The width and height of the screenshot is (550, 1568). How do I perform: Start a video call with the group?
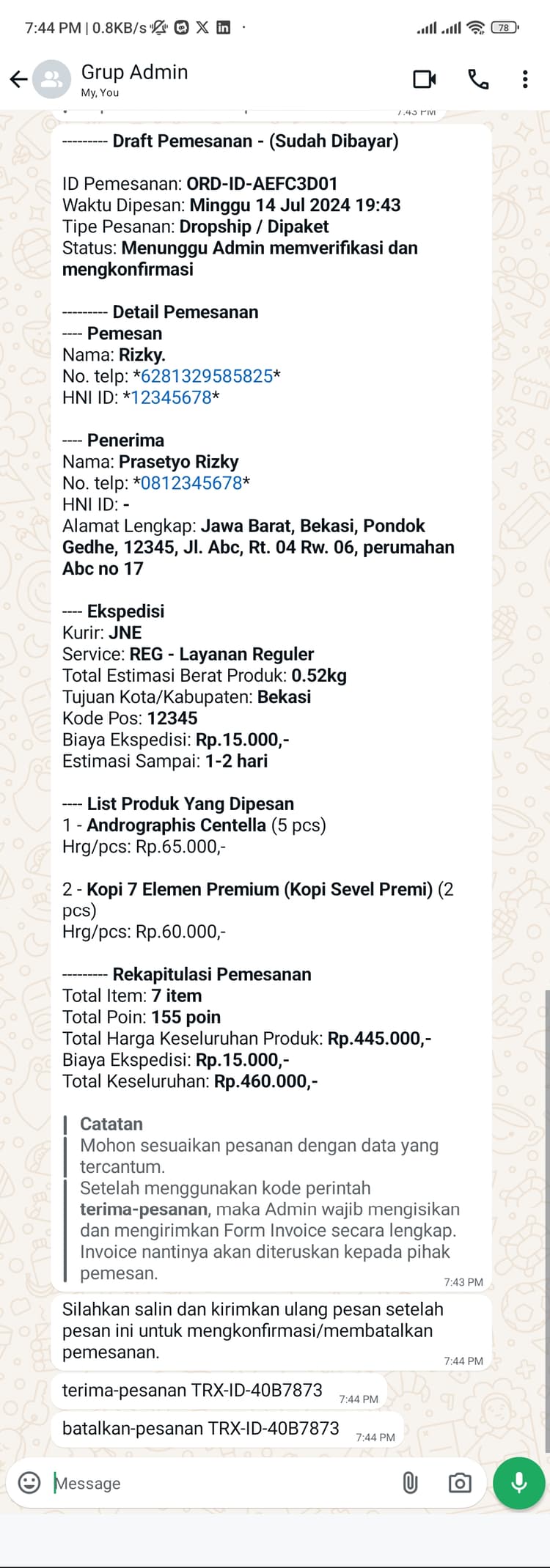(425, 79)
